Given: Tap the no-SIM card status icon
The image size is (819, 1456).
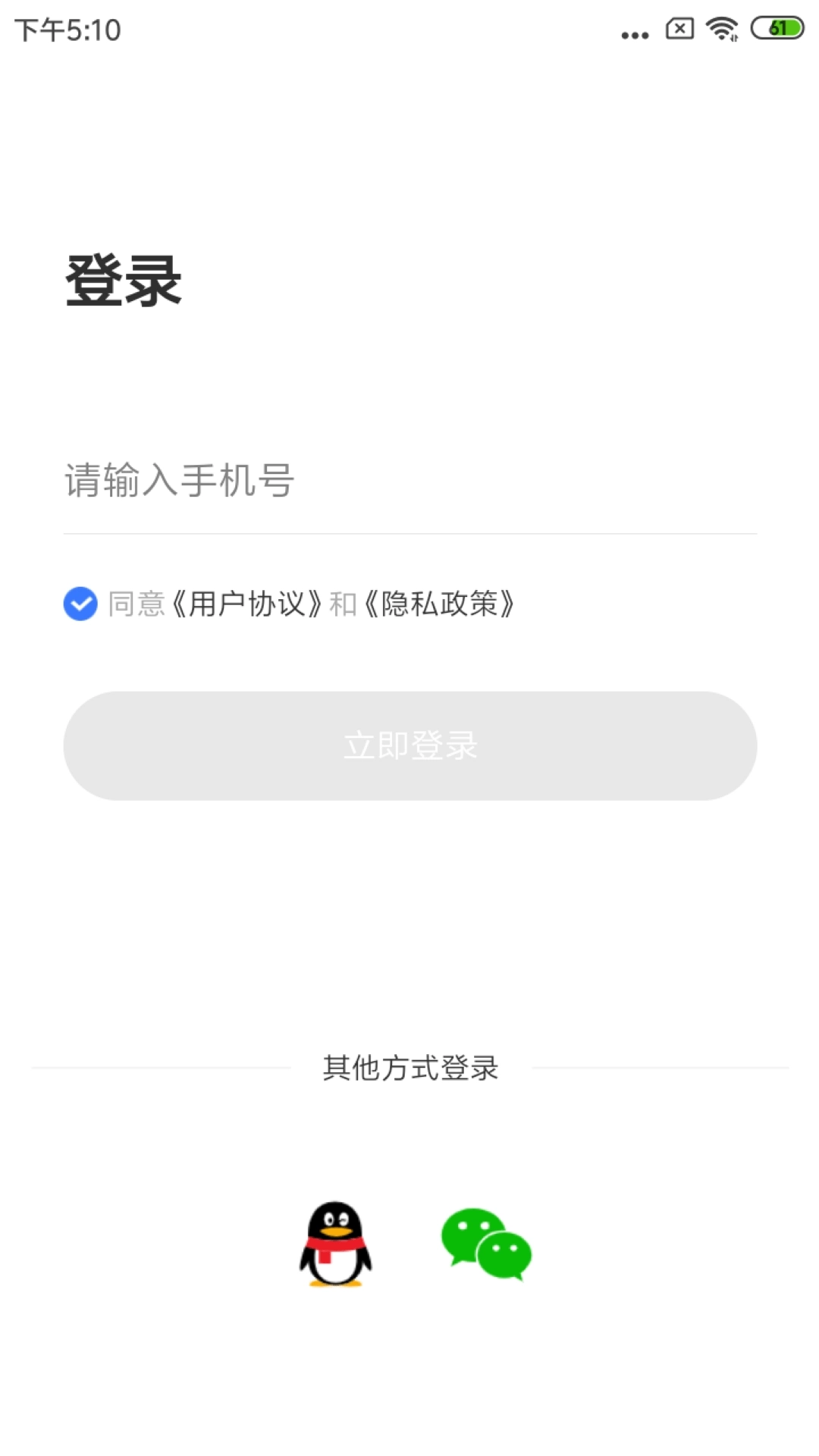Looking at the screenshot, I should tap(677, 30).
